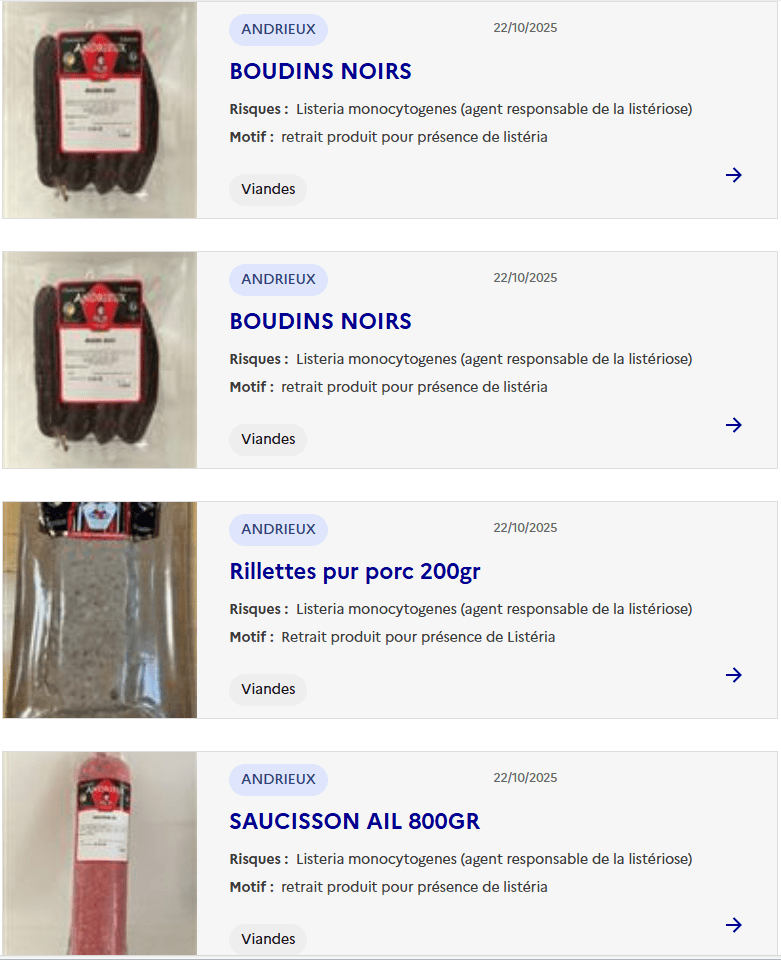Select the Viandes tag under Rillettes pur porc

268,689
